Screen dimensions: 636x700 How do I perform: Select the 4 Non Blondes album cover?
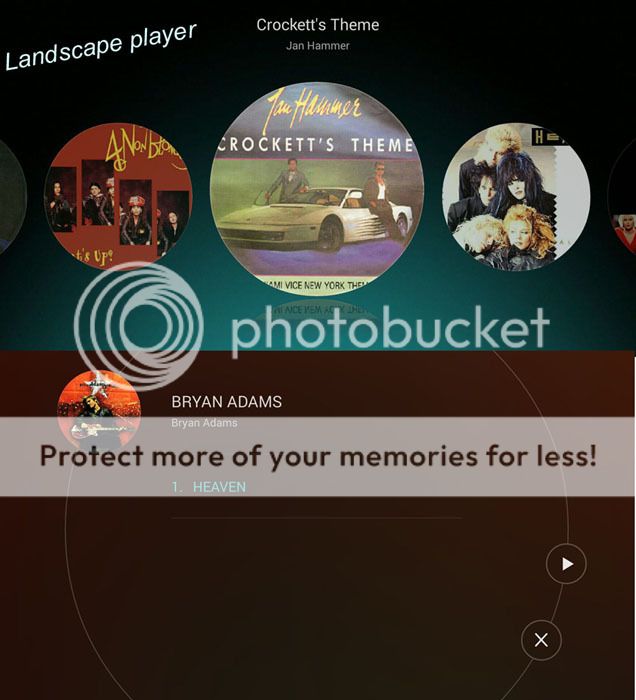click(118, 196)
